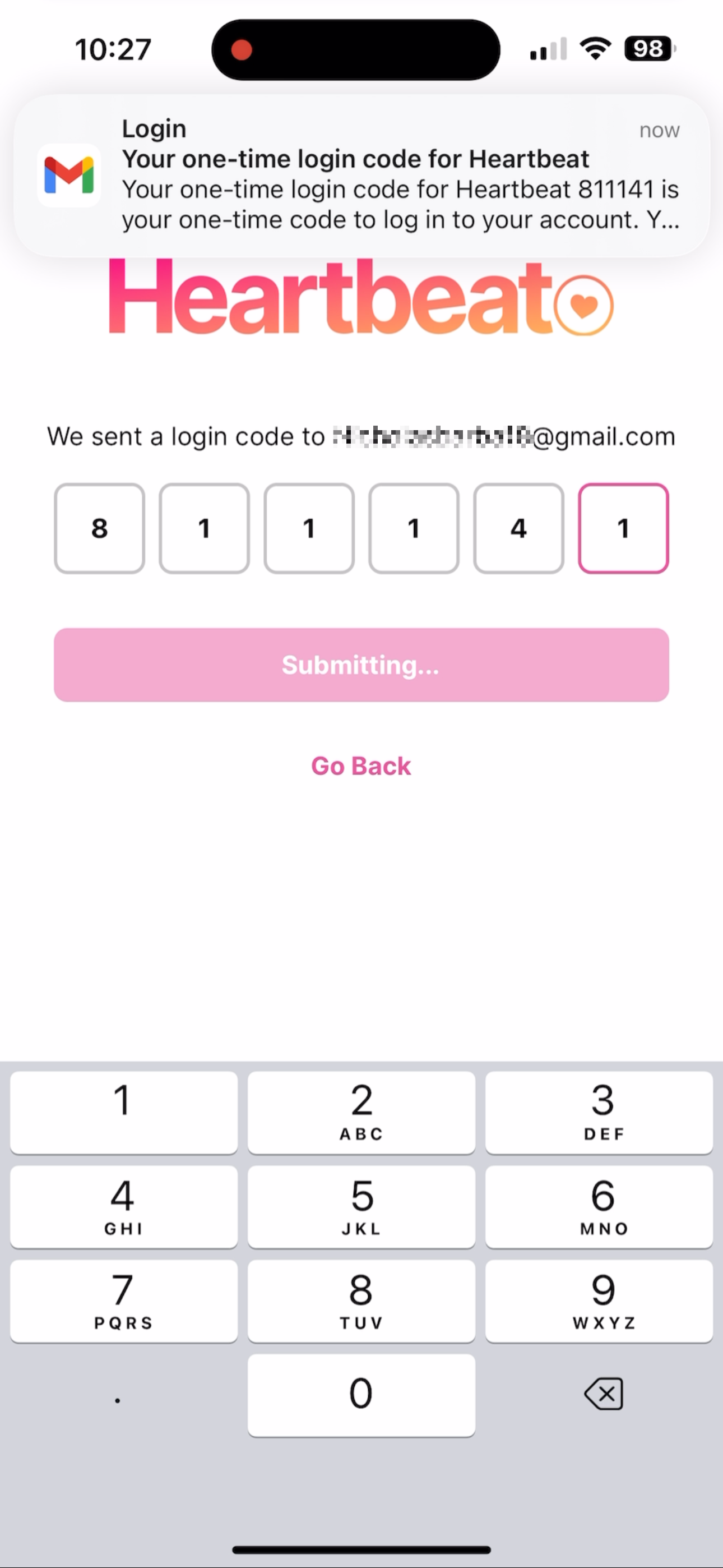Image resolution: width=723 pixels, height=1568 pixels.
Task: Type digit 0 on the keypad
Action: [361, 1395]
